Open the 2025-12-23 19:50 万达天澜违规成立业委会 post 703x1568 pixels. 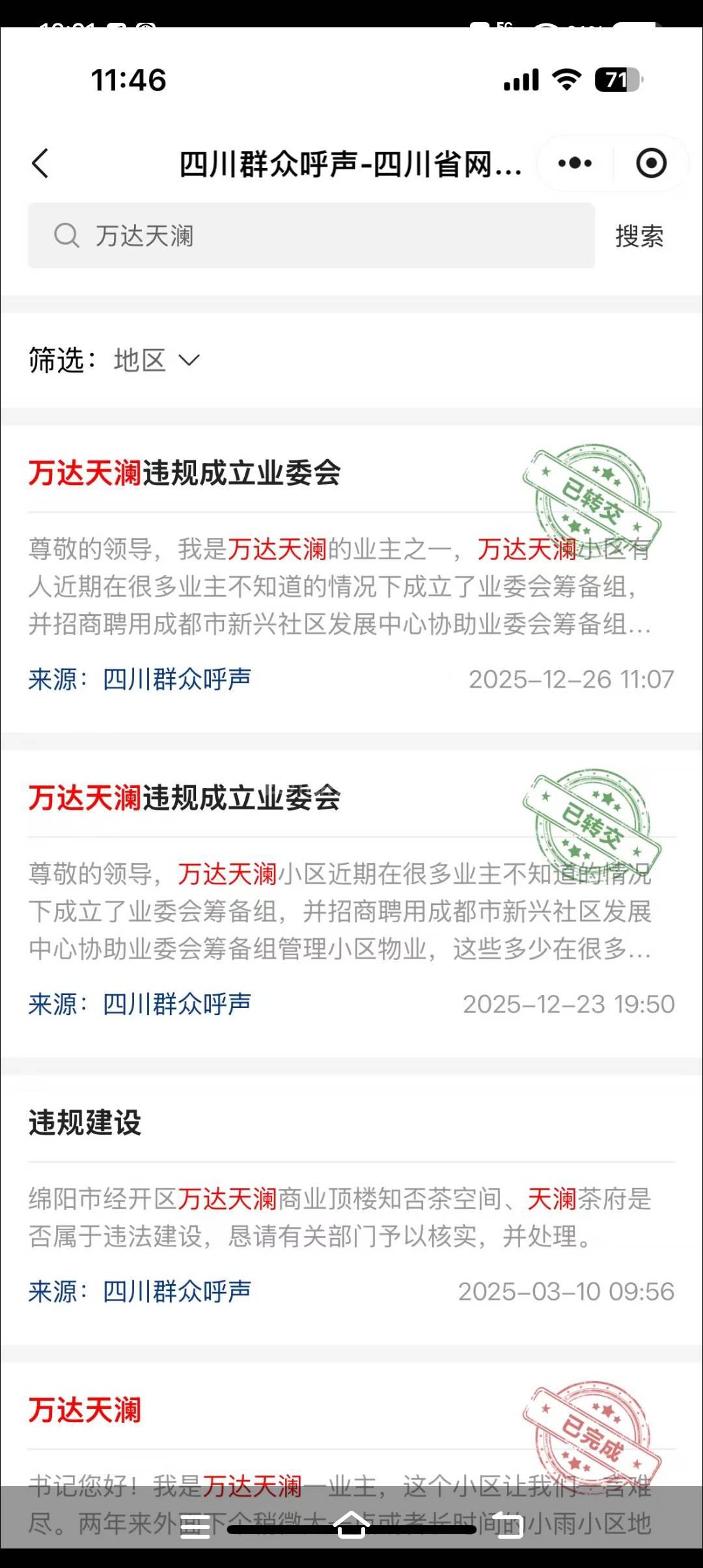pos(184,798)
